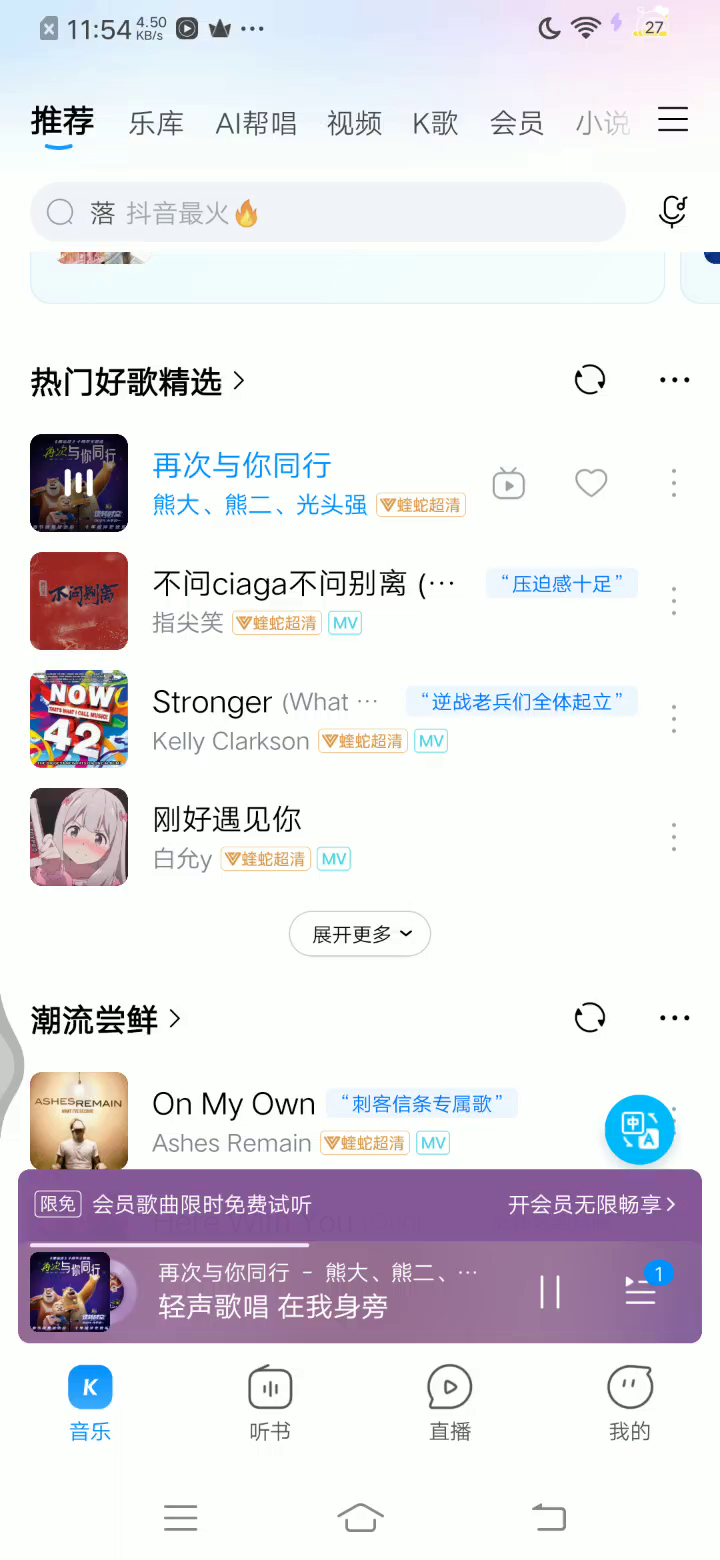Refresh the 热门好歌精选 song list

590,380
